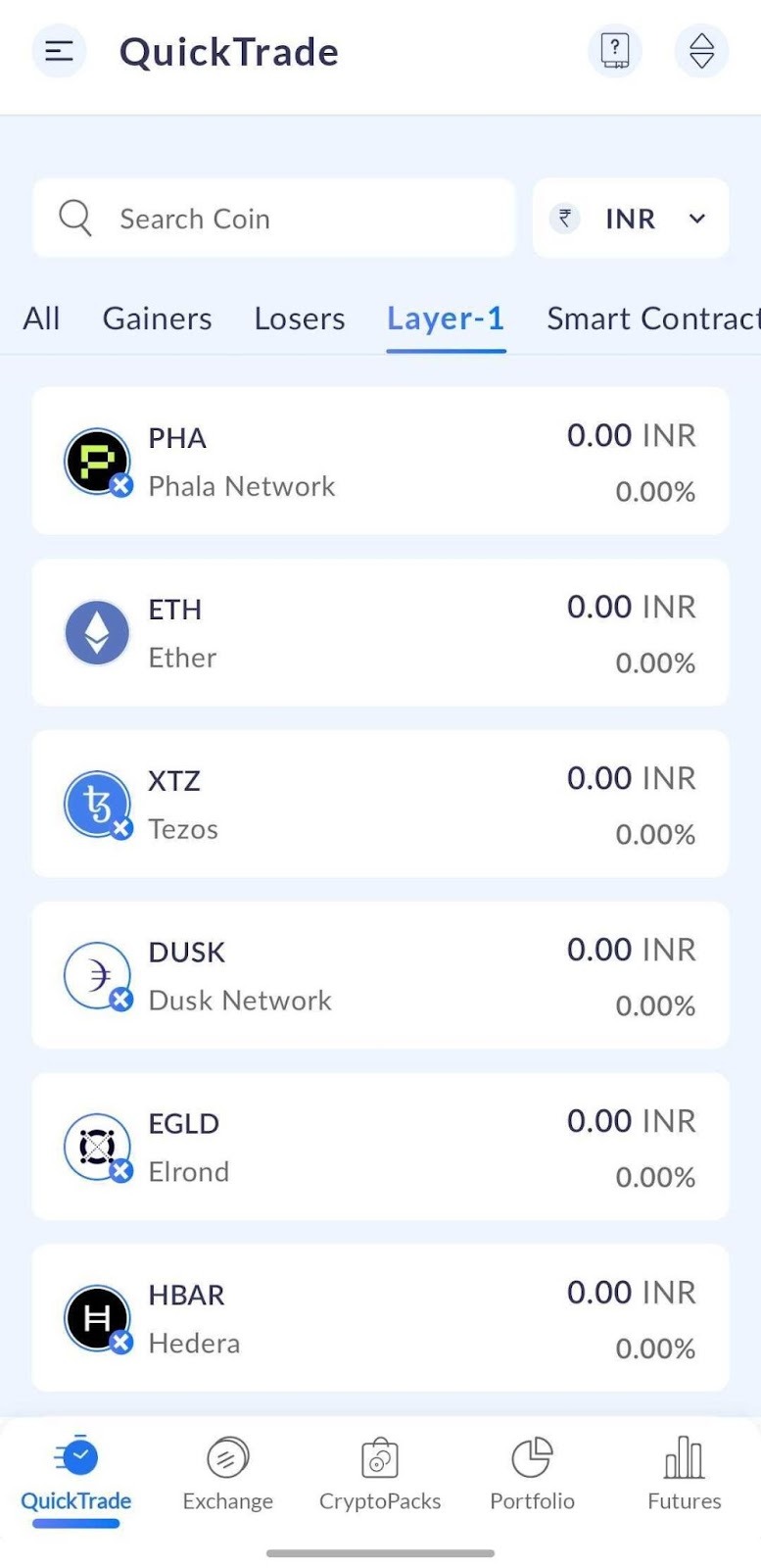Toggle the badge on XTZ coin icon
Viewport: 761px width, 1568px height.
119,828
